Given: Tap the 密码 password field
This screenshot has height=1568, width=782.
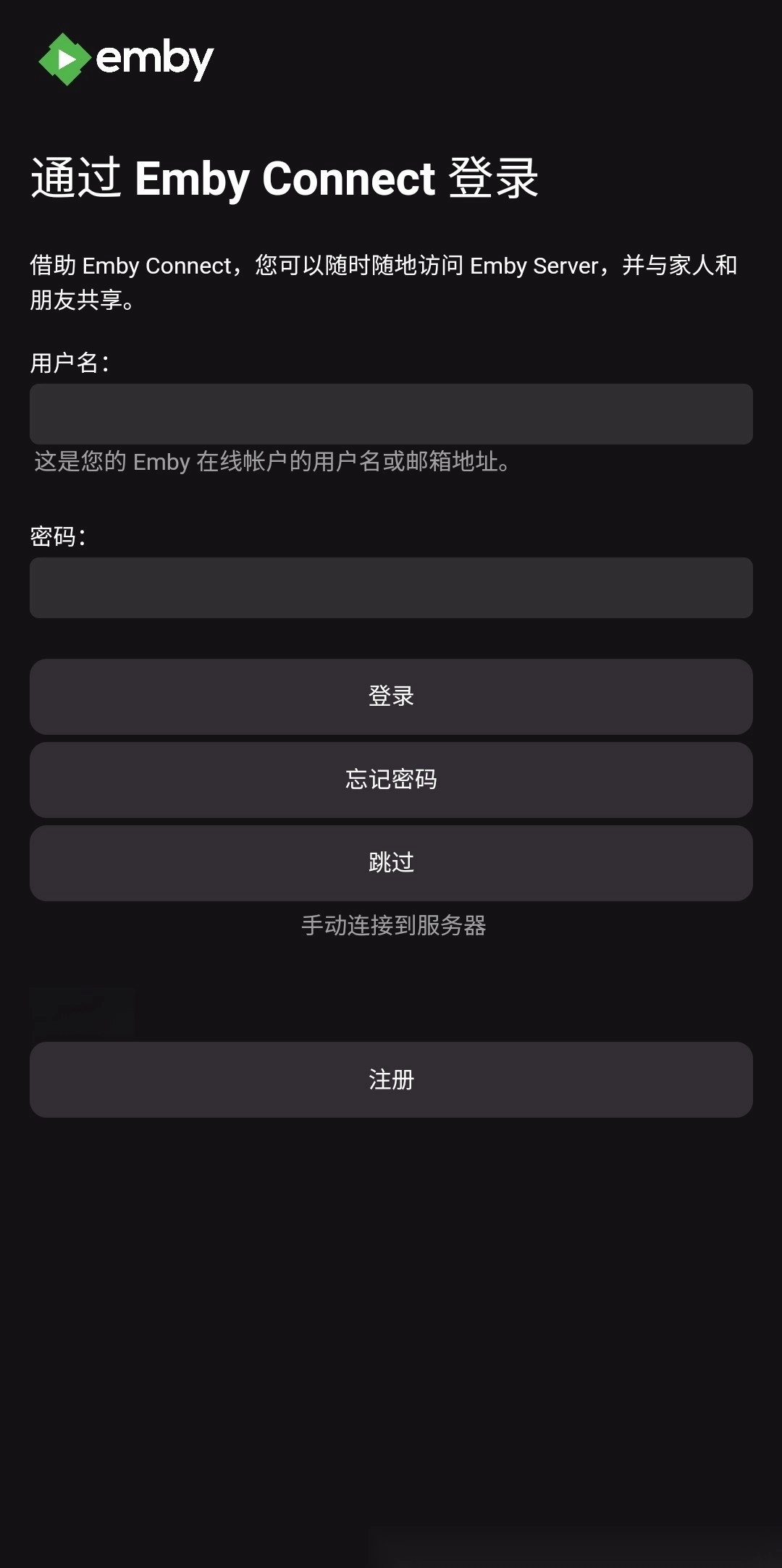Looking at the screenshot, I should (391, 588).
